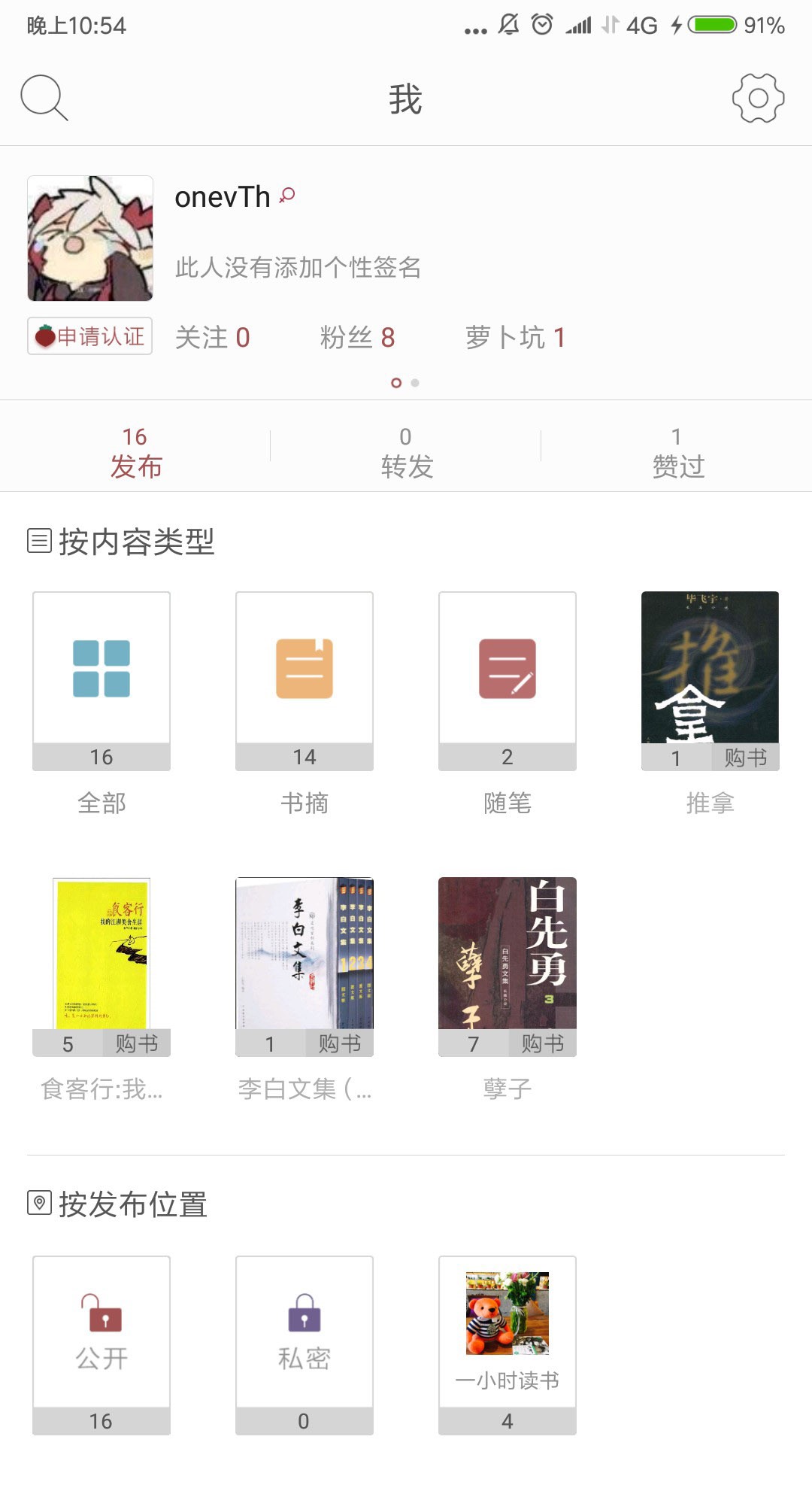Open 李白文集 book tile
This screenshot has height=1485, width=812.
click(x=304, y=954)
